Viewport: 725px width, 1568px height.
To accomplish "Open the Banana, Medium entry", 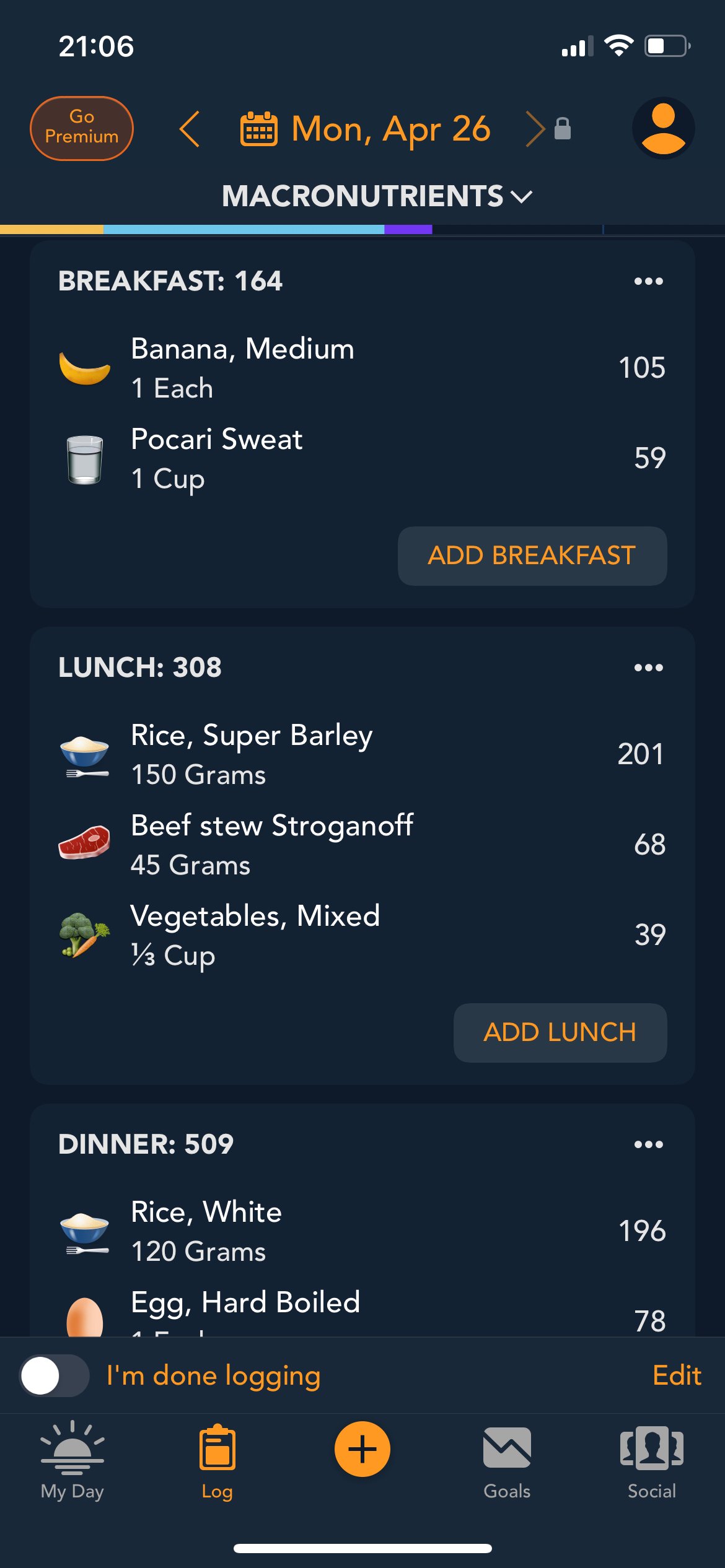I will [362, 368].
